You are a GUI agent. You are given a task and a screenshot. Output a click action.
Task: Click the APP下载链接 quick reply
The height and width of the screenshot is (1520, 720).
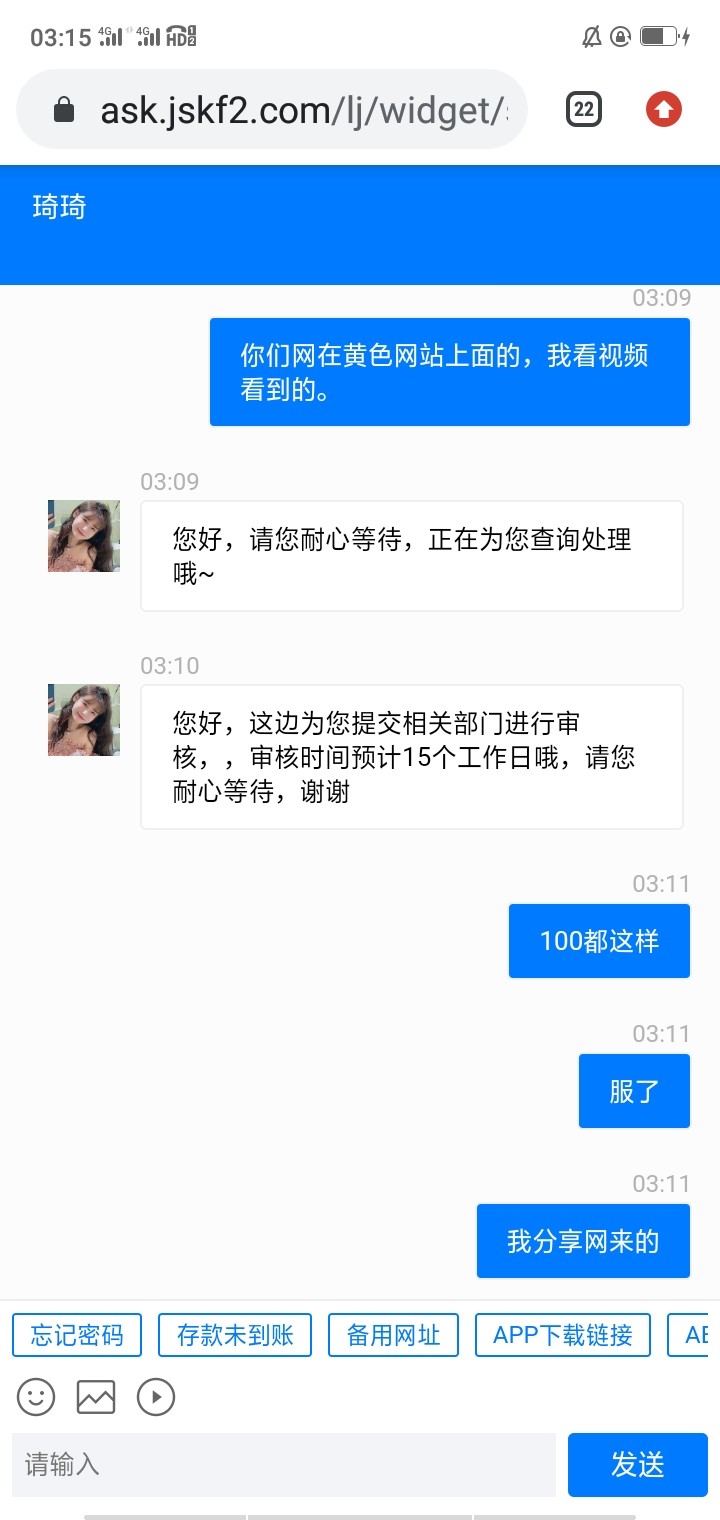(x=562, y=1334)
